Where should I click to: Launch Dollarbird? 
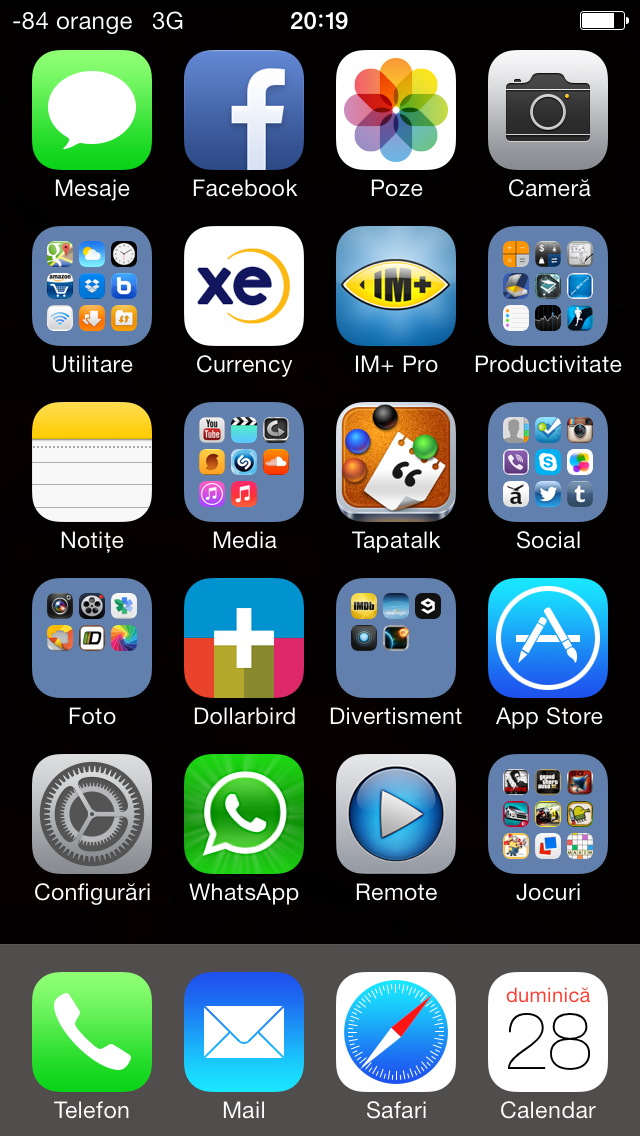244,638
